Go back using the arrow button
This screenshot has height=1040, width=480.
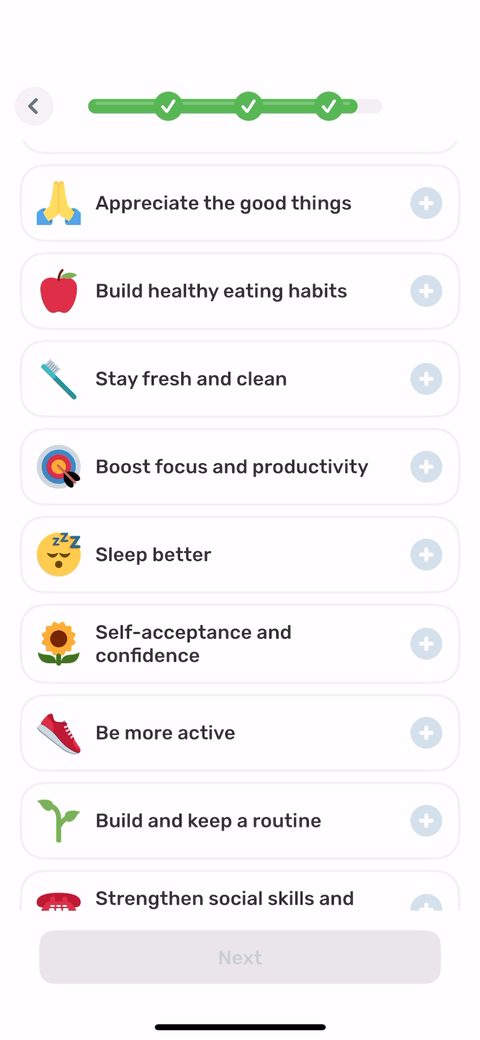(x=34, y=106)
